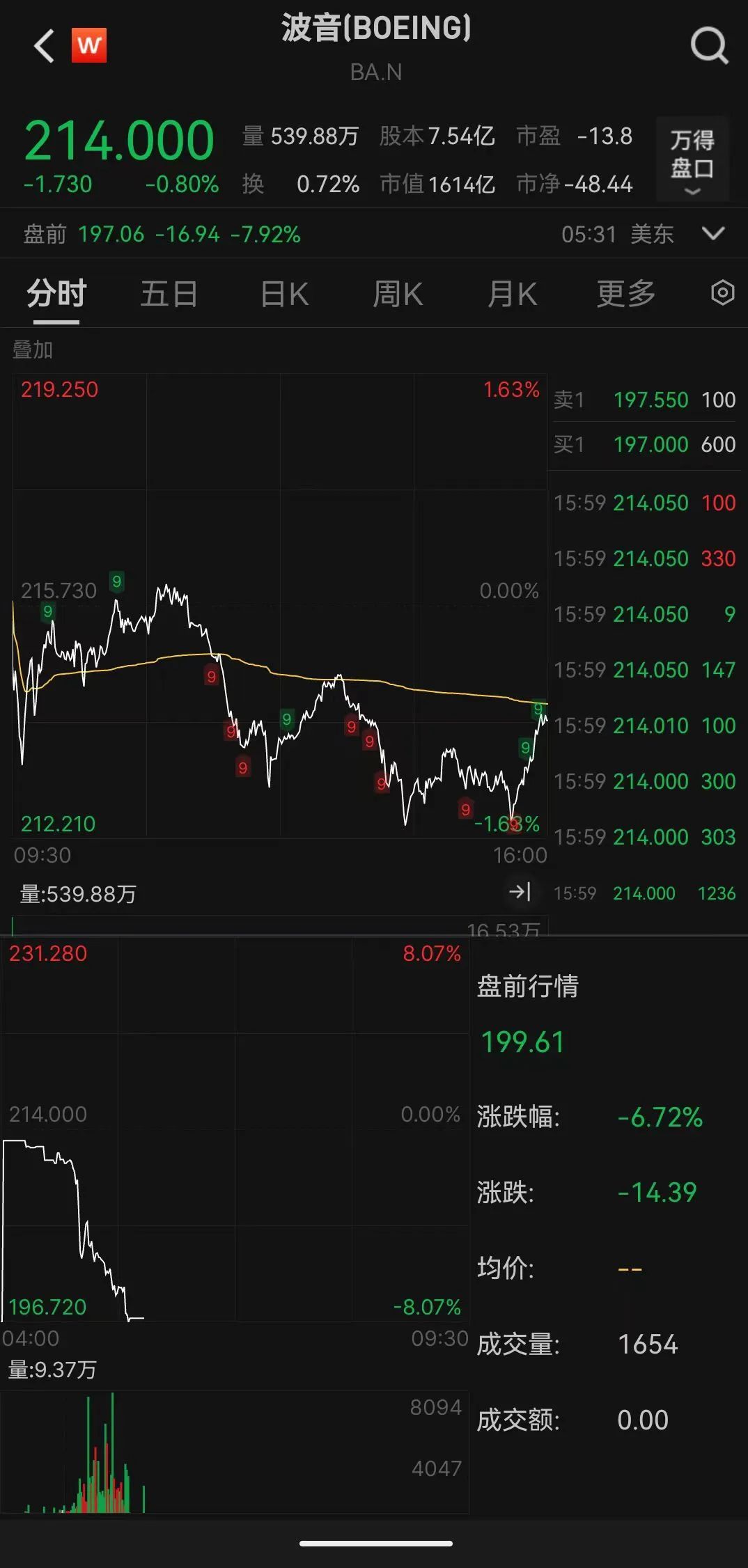This screenshot has height=1568, width=748.
Task: Select the 分时 chart tab
Action: point(56,293)
